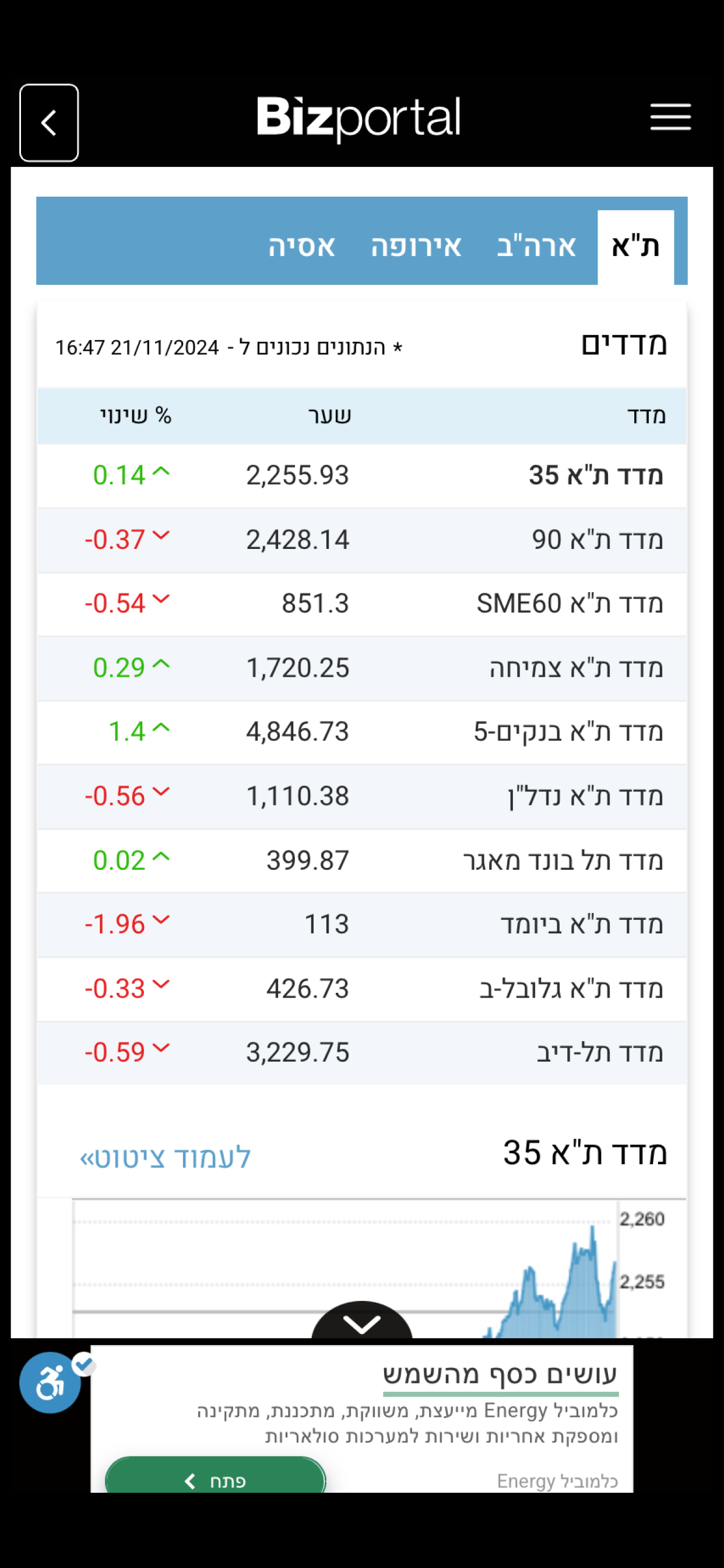Collapse the ad with the down chevron
Image resolution: width=724 pixels, height=1568 pixels.
362,1321
